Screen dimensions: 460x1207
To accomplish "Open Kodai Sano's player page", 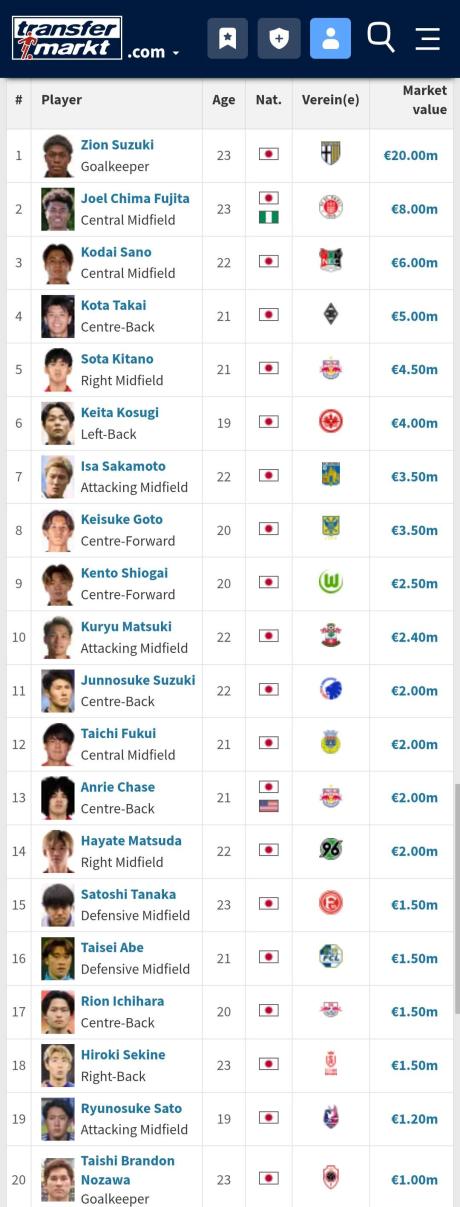I will [116, 252].
